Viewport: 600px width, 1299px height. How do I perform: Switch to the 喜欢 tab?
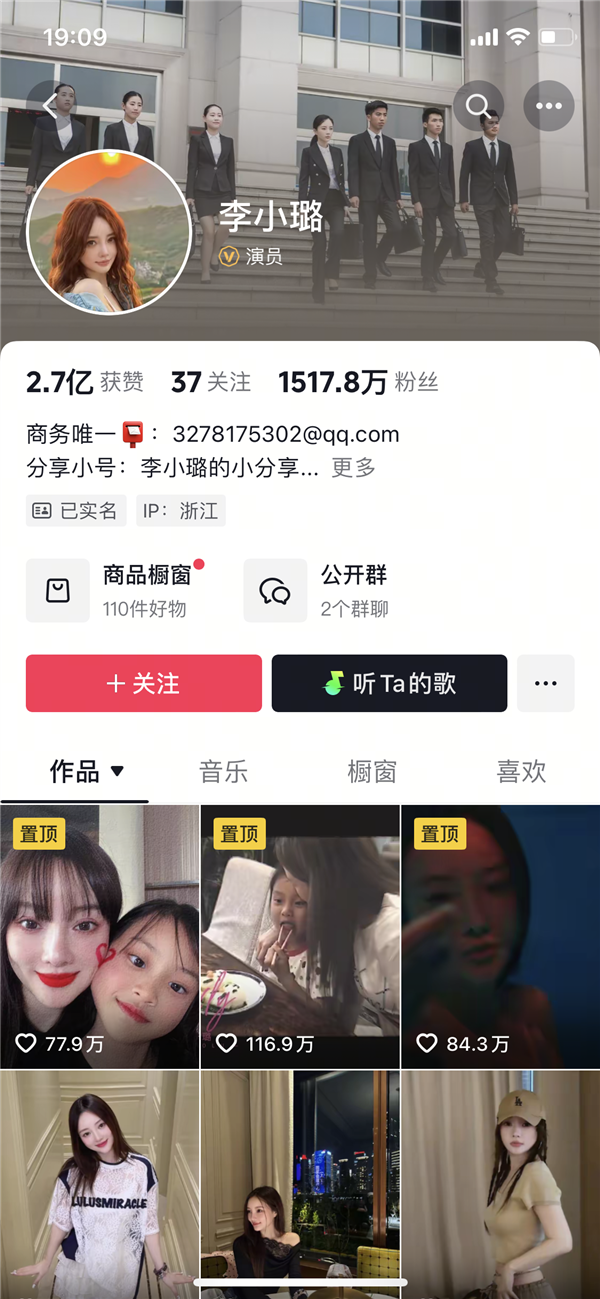coord(521,771)
